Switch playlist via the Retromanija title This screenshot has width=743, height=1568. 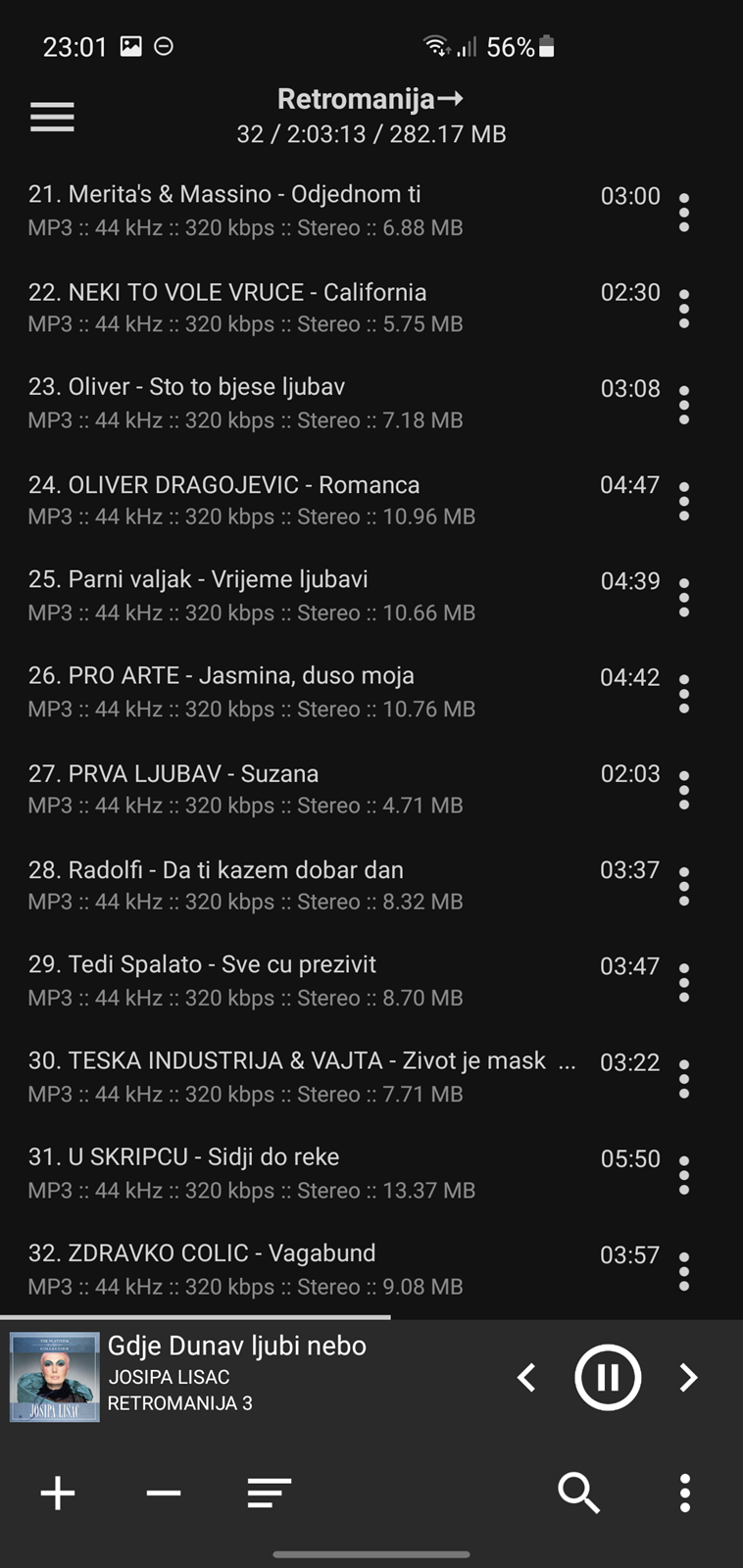371,99
